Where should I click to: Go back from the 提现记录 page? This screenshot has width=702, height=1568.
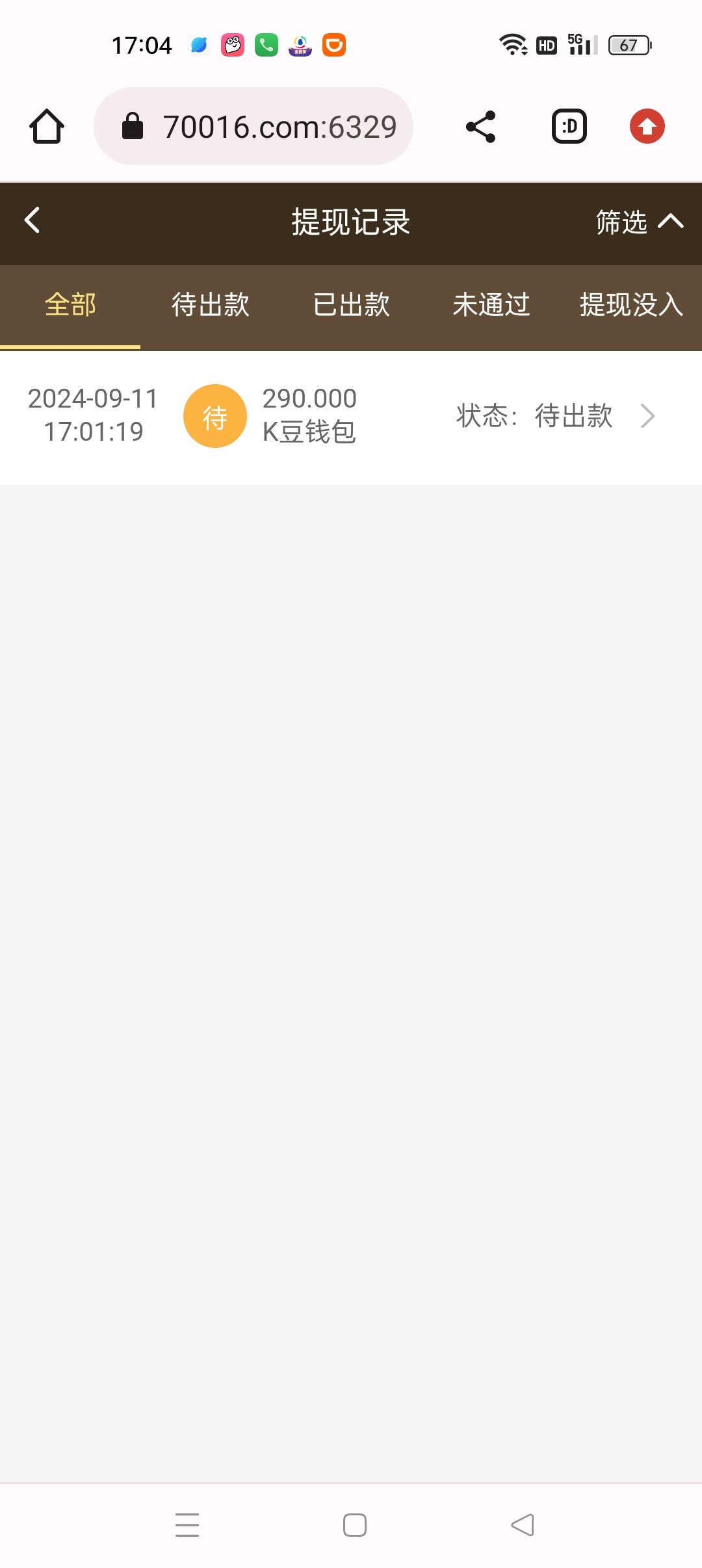(x=32, y=220)
